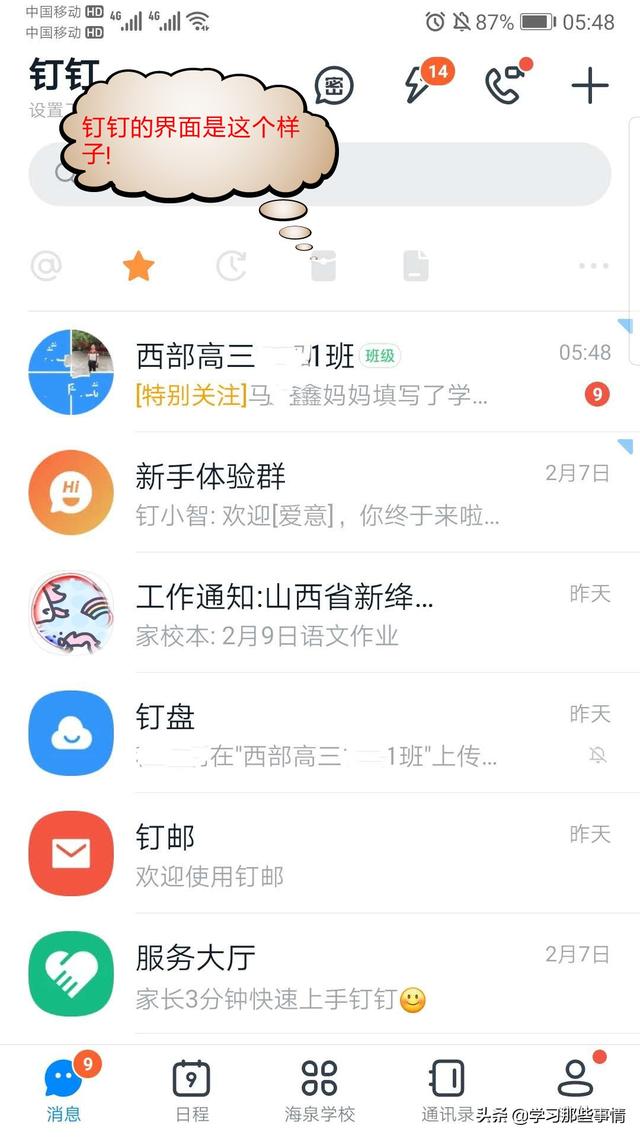Tap the search bar
The width and height of the screenshot is (640, 1138).
click(319, 174)
